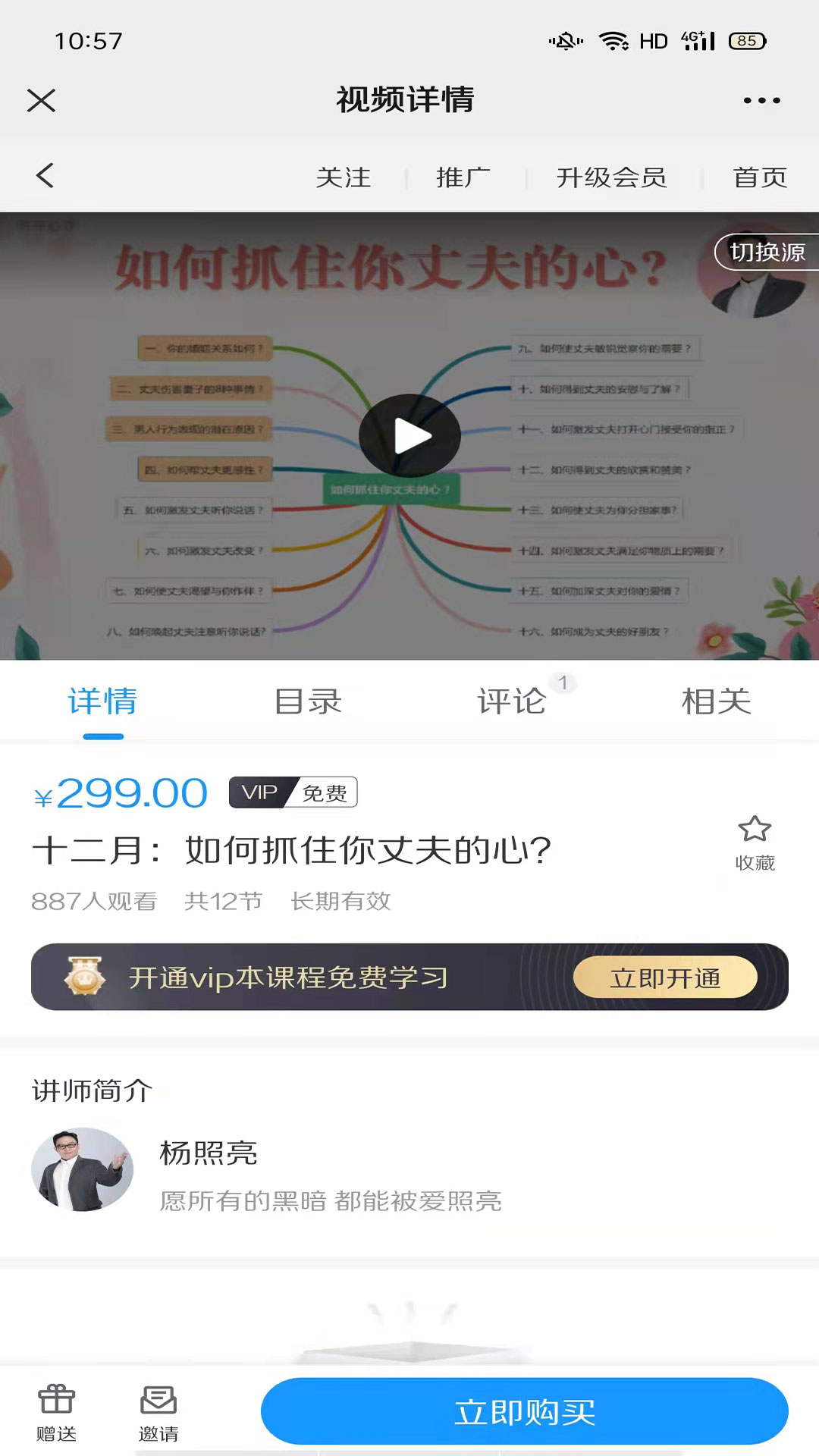Switch to the 目录 tab

tap(307, 701)
